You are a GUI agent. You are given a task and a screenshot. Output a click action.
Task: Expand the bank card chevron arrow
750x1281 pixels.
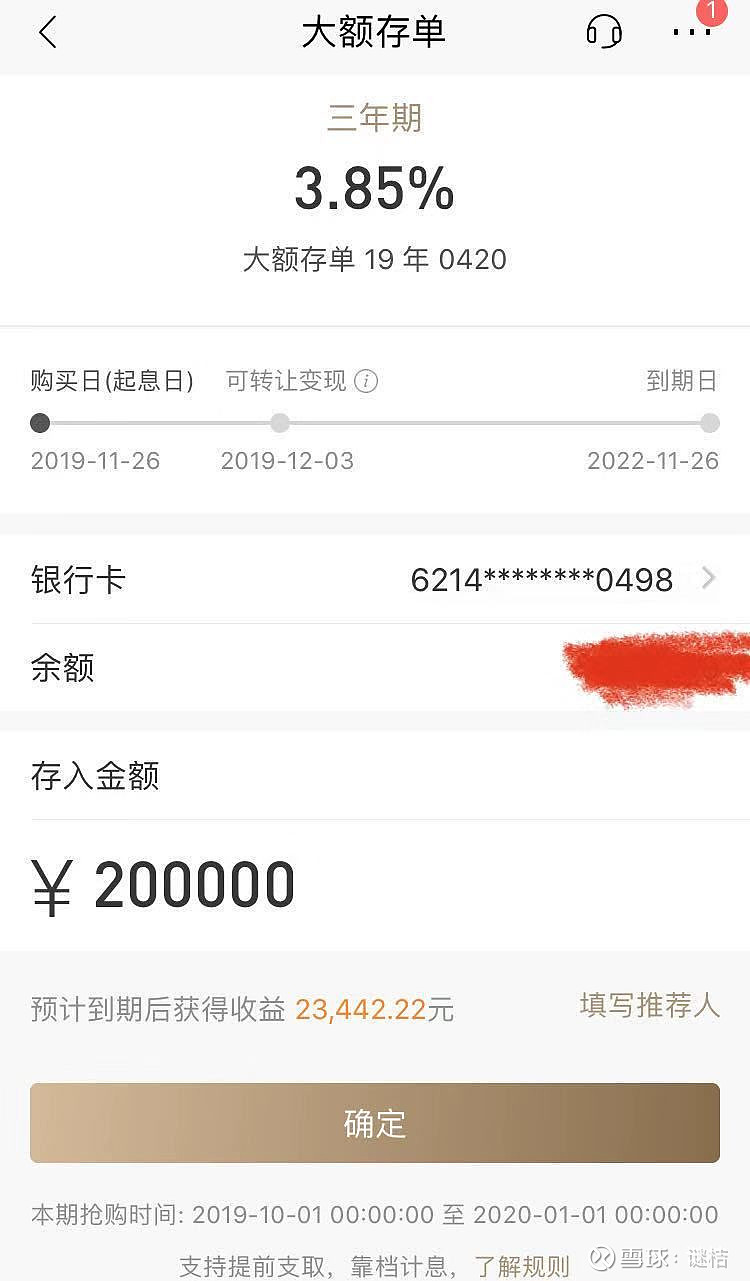point(711,578)
